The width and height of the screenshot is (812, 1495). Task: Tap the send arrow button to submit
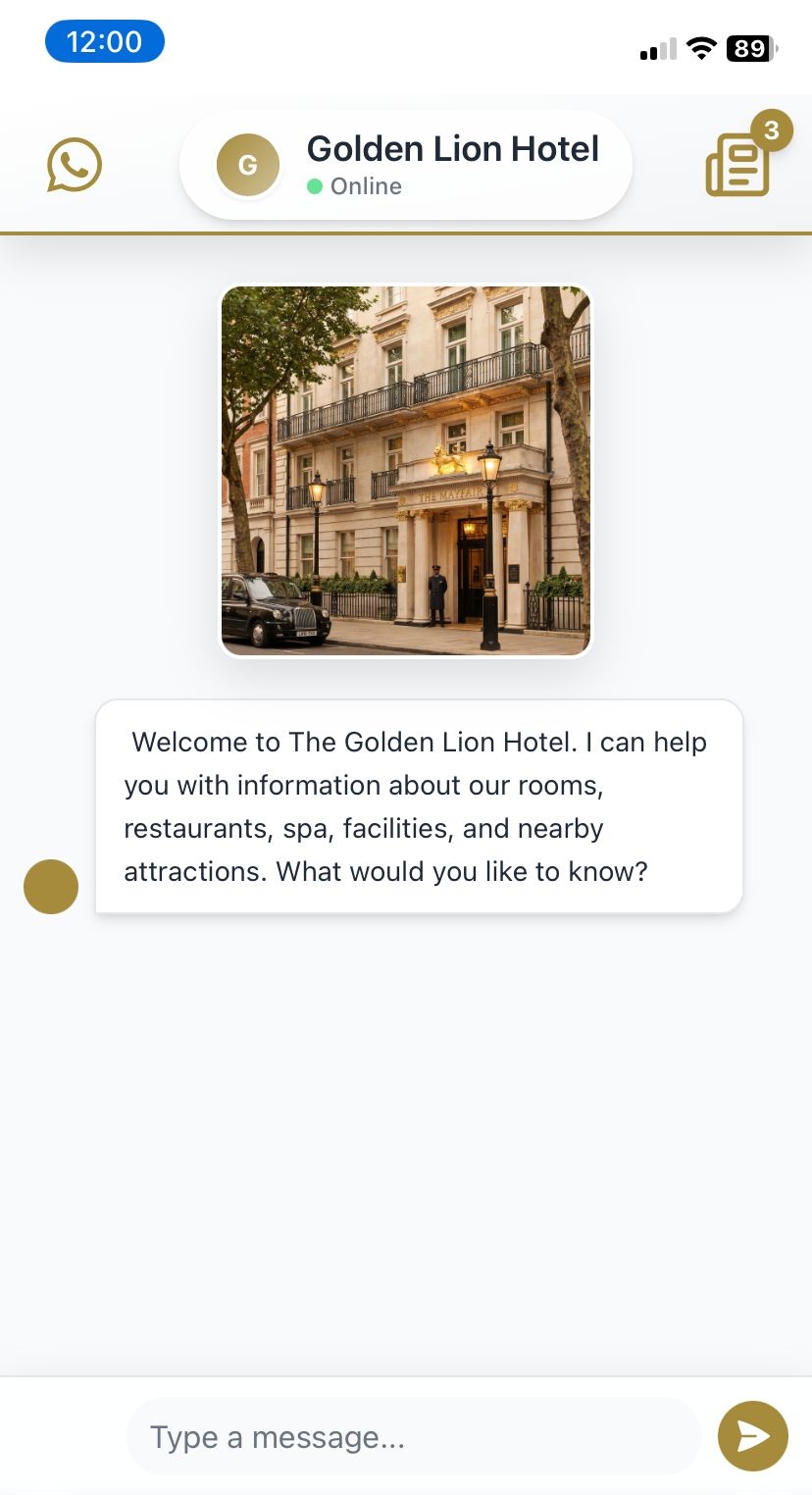coord(752,1436)
